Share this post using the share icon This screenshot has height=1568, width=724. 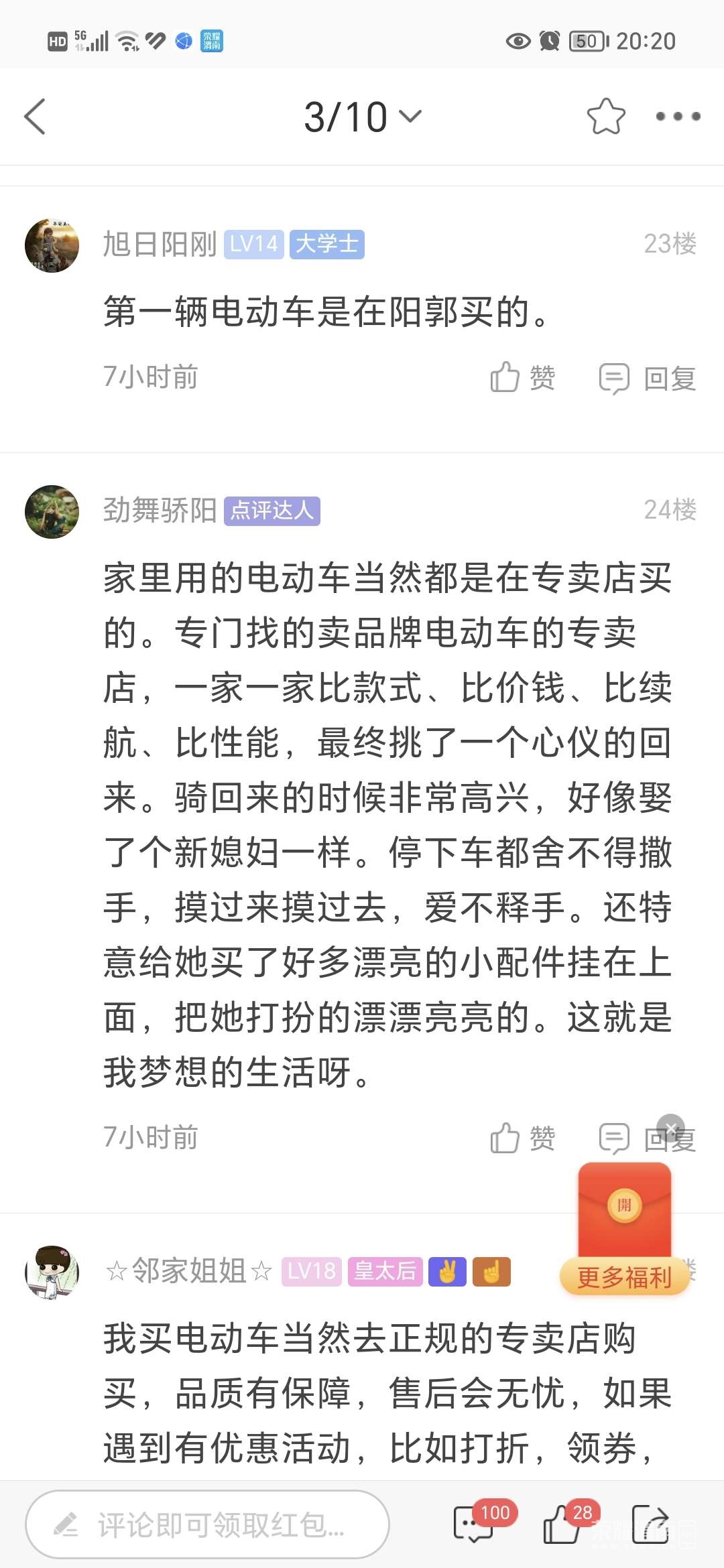tap(650, 1524)
